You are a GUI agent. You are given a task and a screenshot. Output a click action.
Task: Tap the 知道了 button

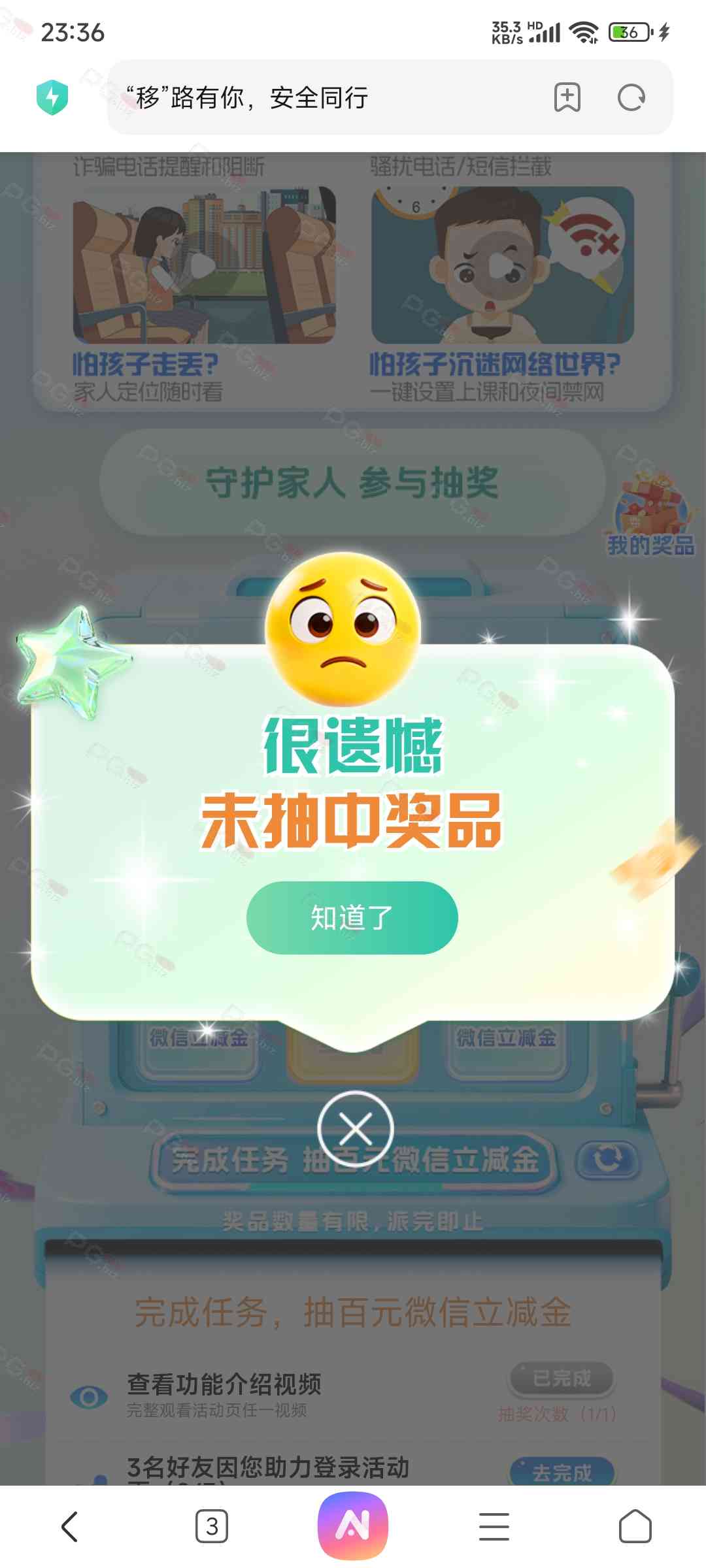point(352,917)
